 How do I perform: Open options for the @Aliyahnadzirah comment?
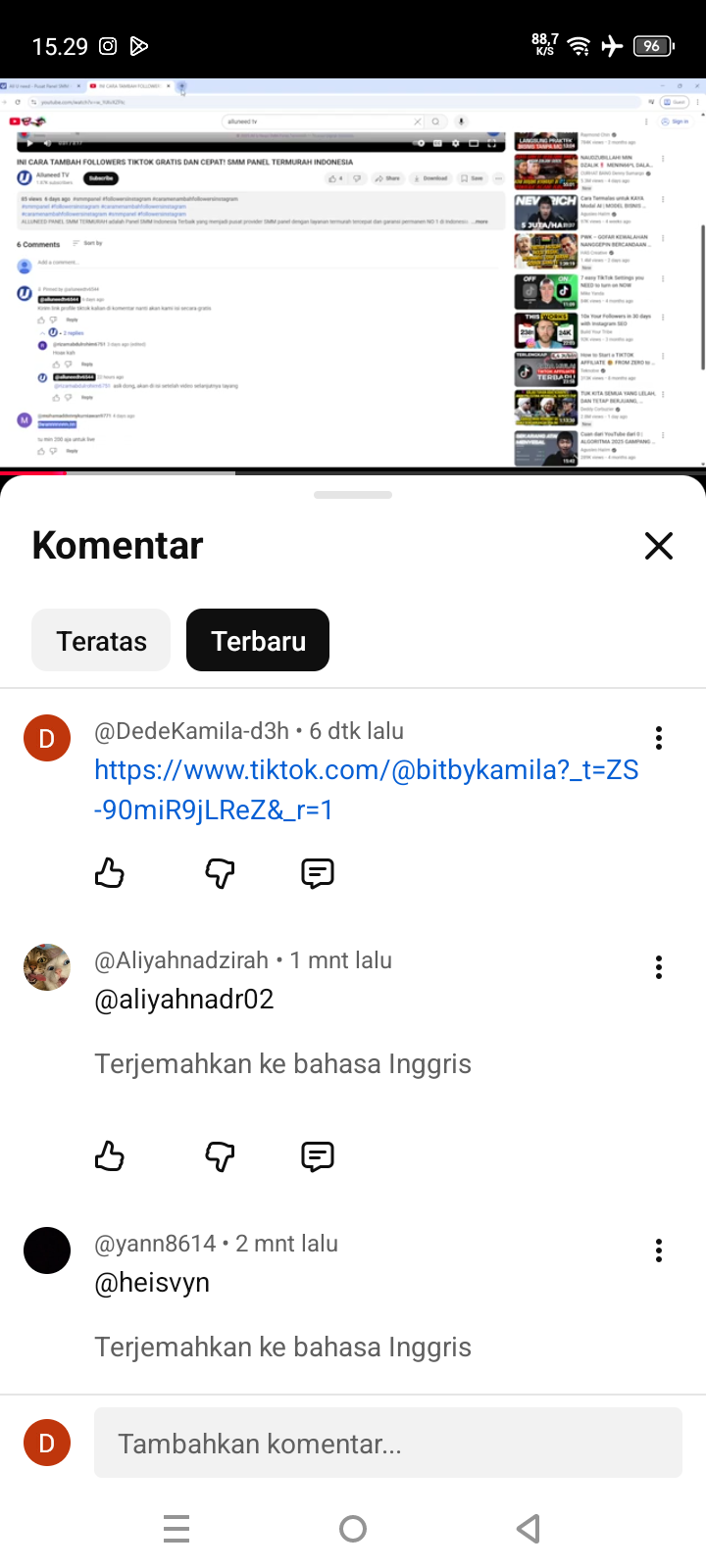659,968
